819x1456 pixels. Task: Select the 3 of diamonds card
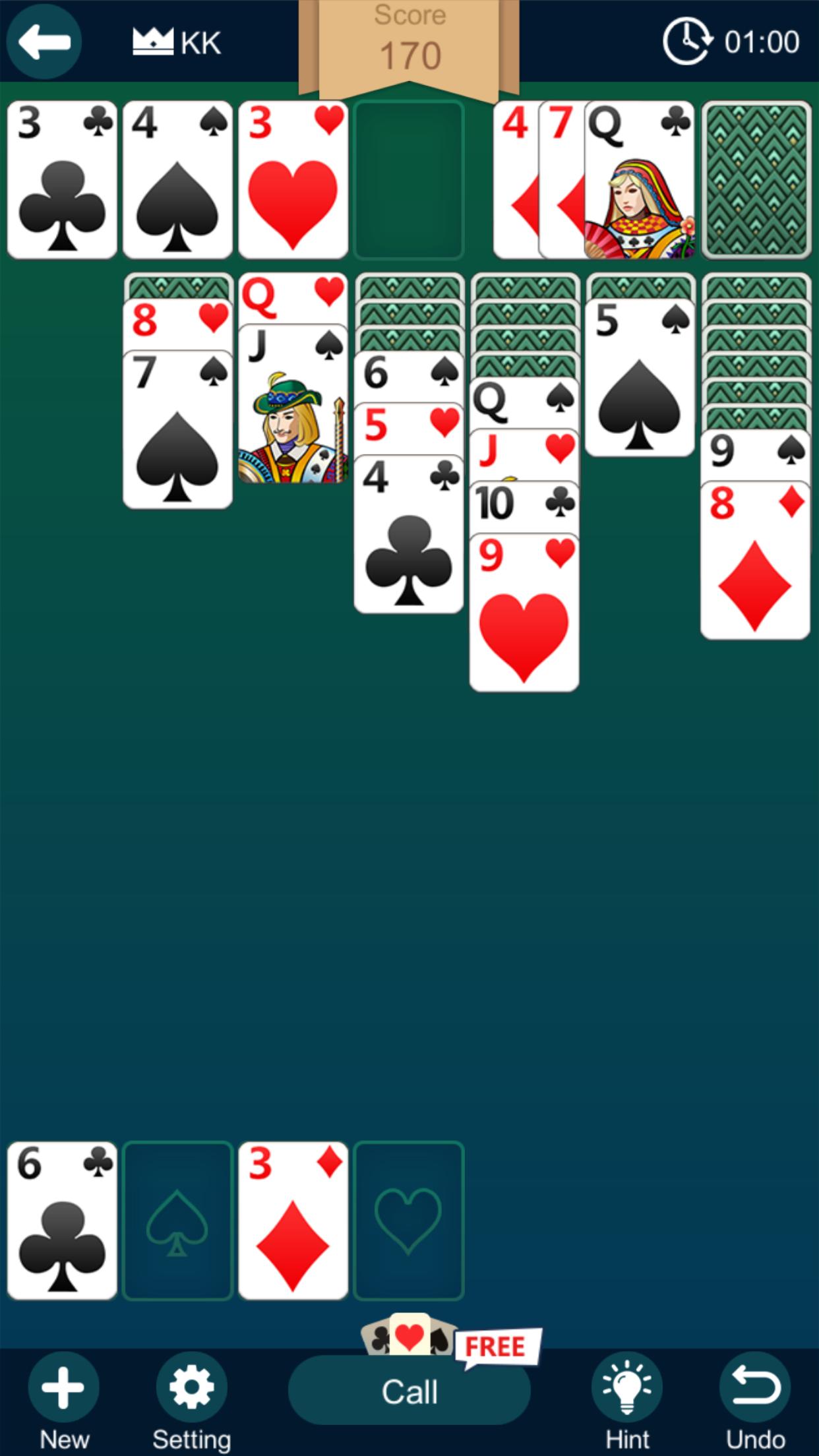pyautogui.click(x=293, y=1221)
